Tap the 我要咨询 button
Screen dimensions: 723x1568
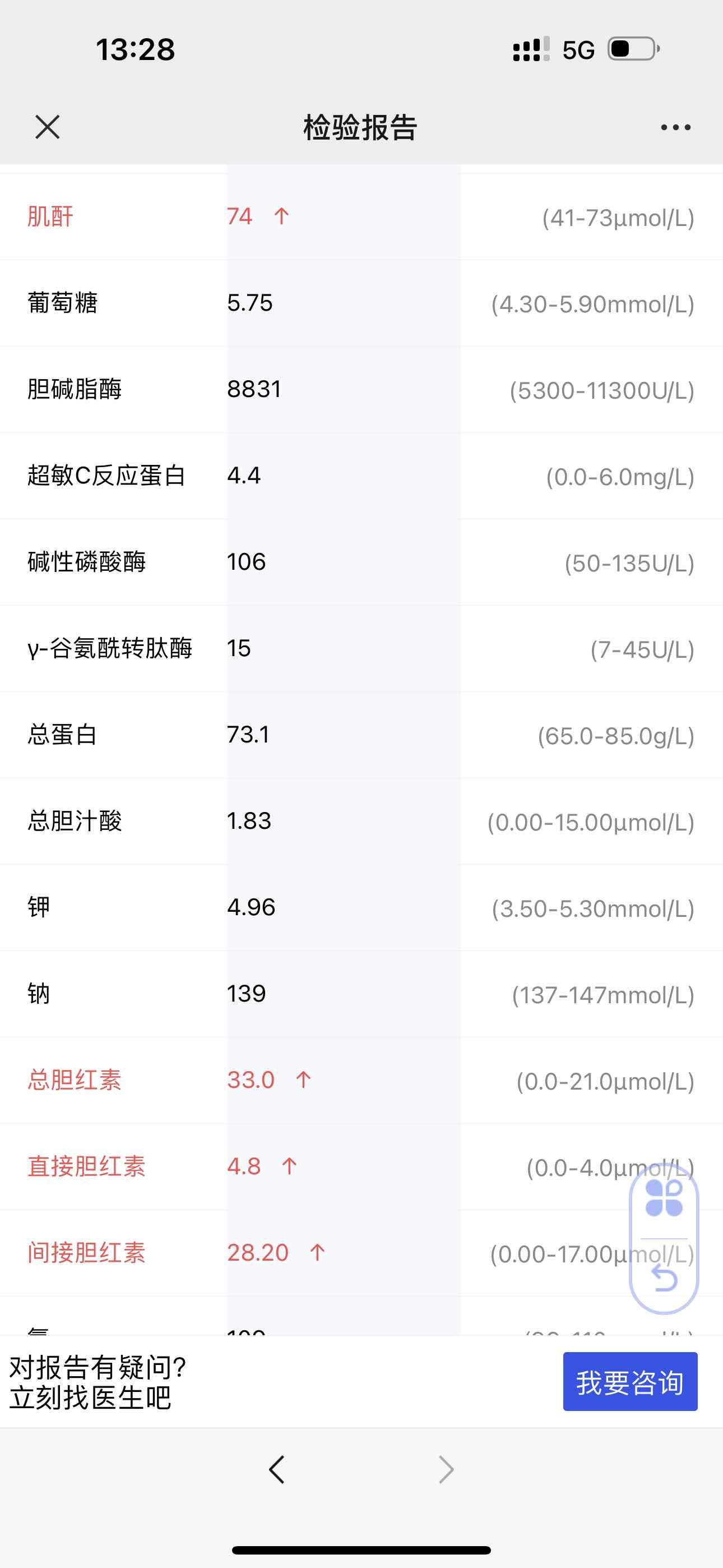(630, 1382)
